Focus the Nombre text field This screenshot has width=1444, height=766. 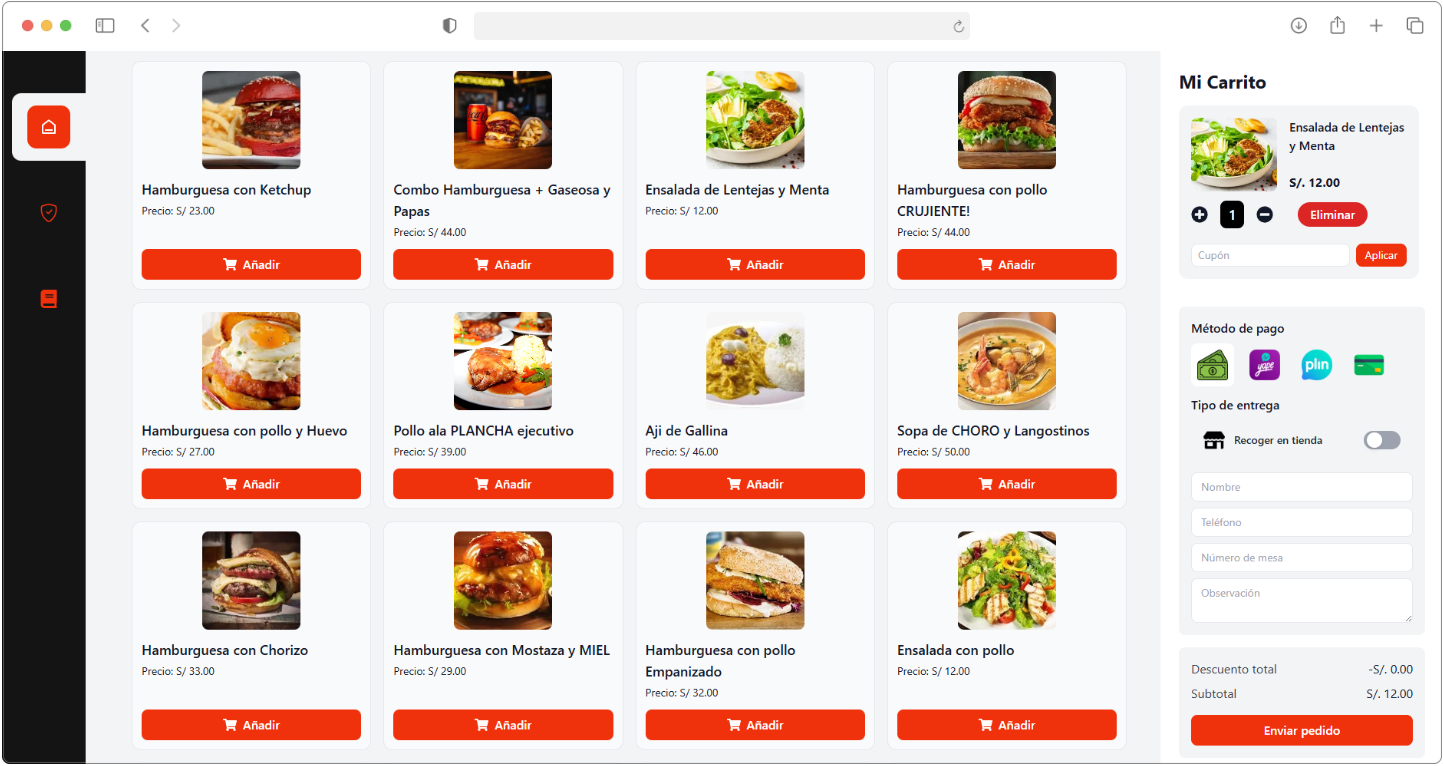point(1301,487)
